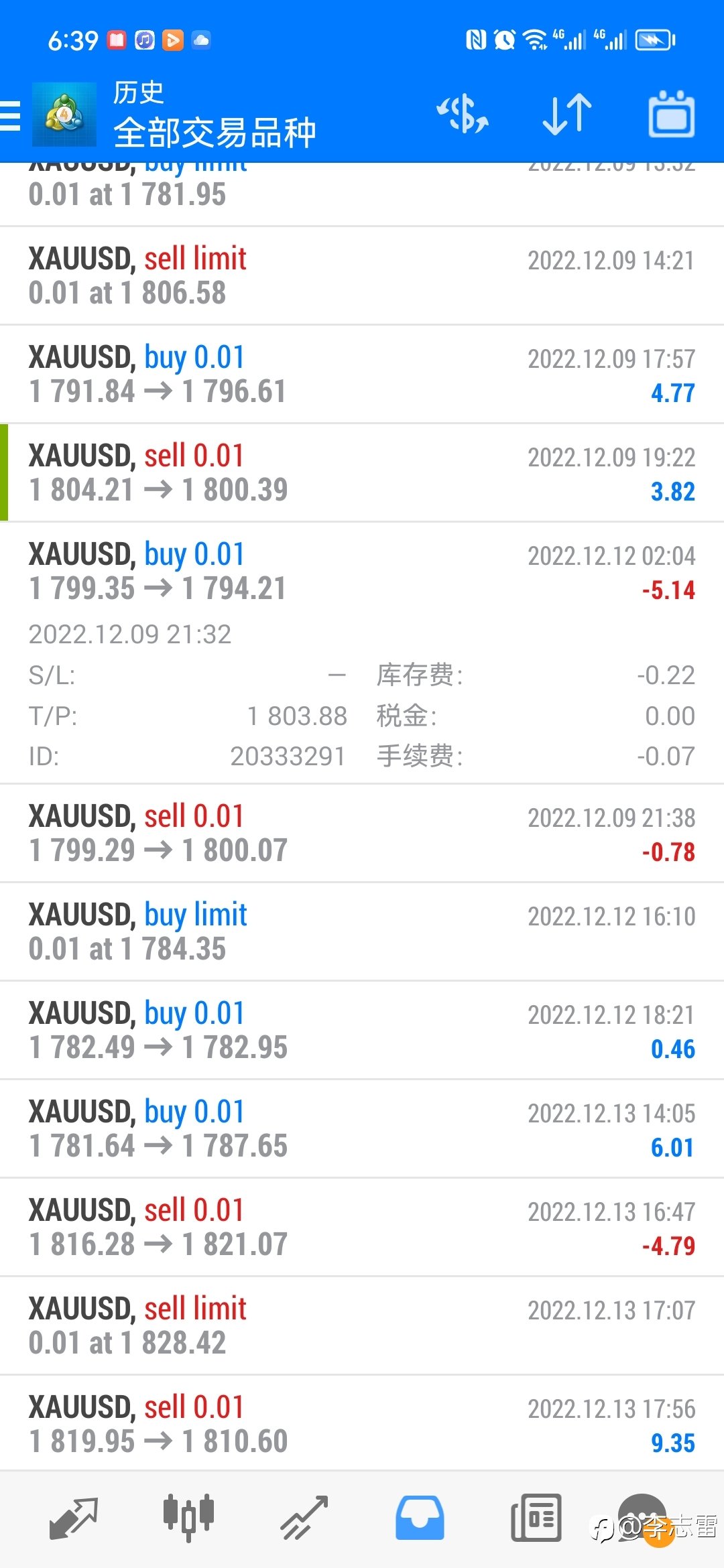
Task: Select the buy limit order at 1 784.35
Action: coord(362,932)
